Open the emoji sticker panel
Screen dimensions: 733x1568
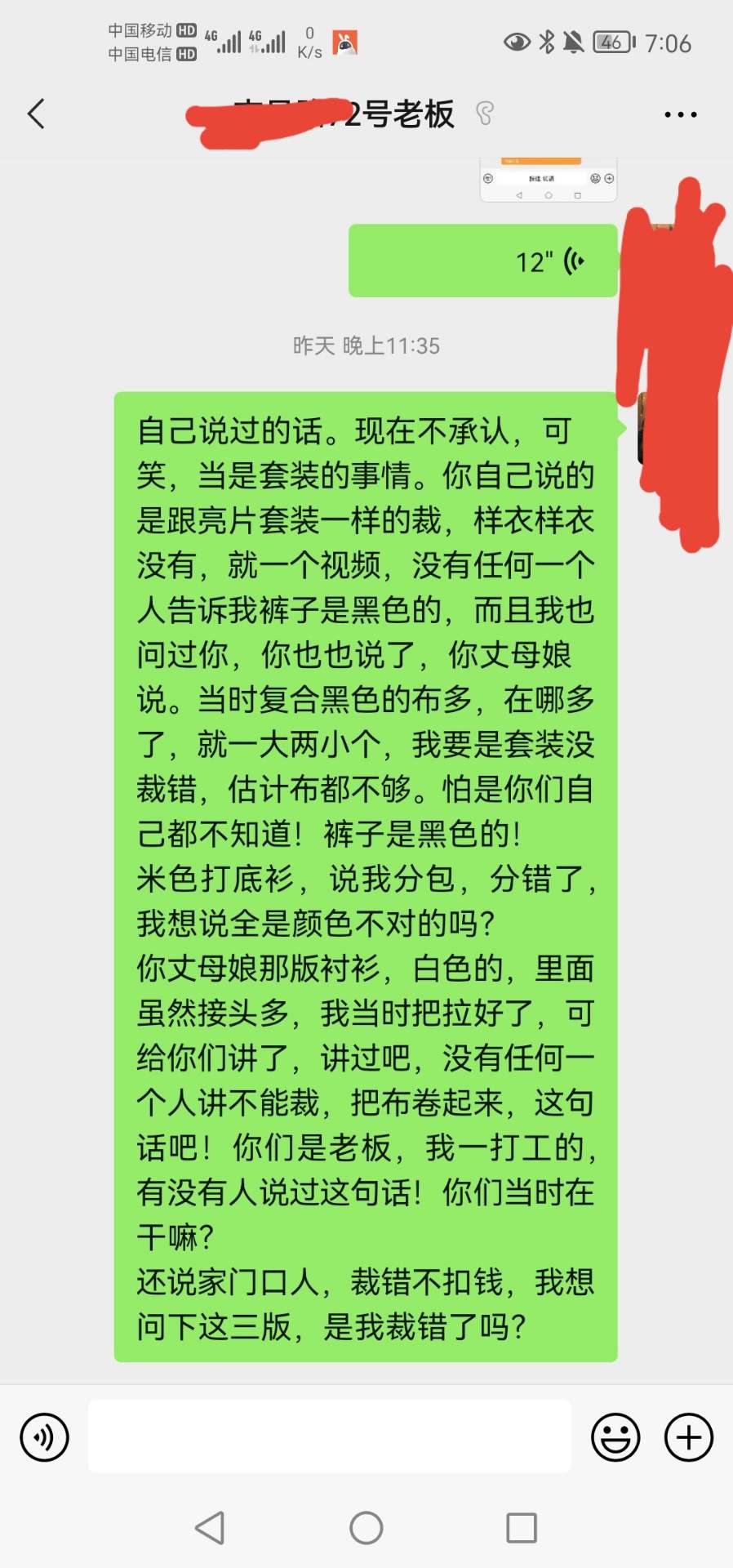pyautogui.click(x=615, y=1437)
